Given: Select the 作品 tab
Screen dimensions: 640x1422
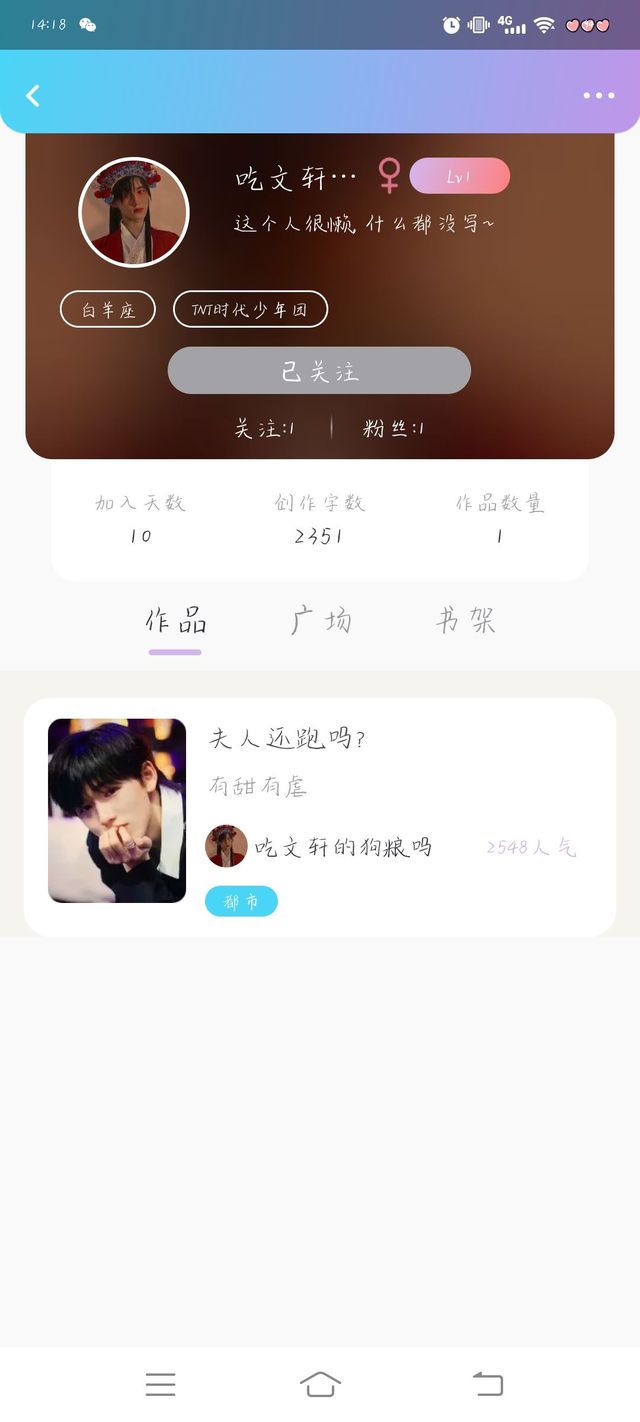Looking at the screenshot, I should (176, 622).
